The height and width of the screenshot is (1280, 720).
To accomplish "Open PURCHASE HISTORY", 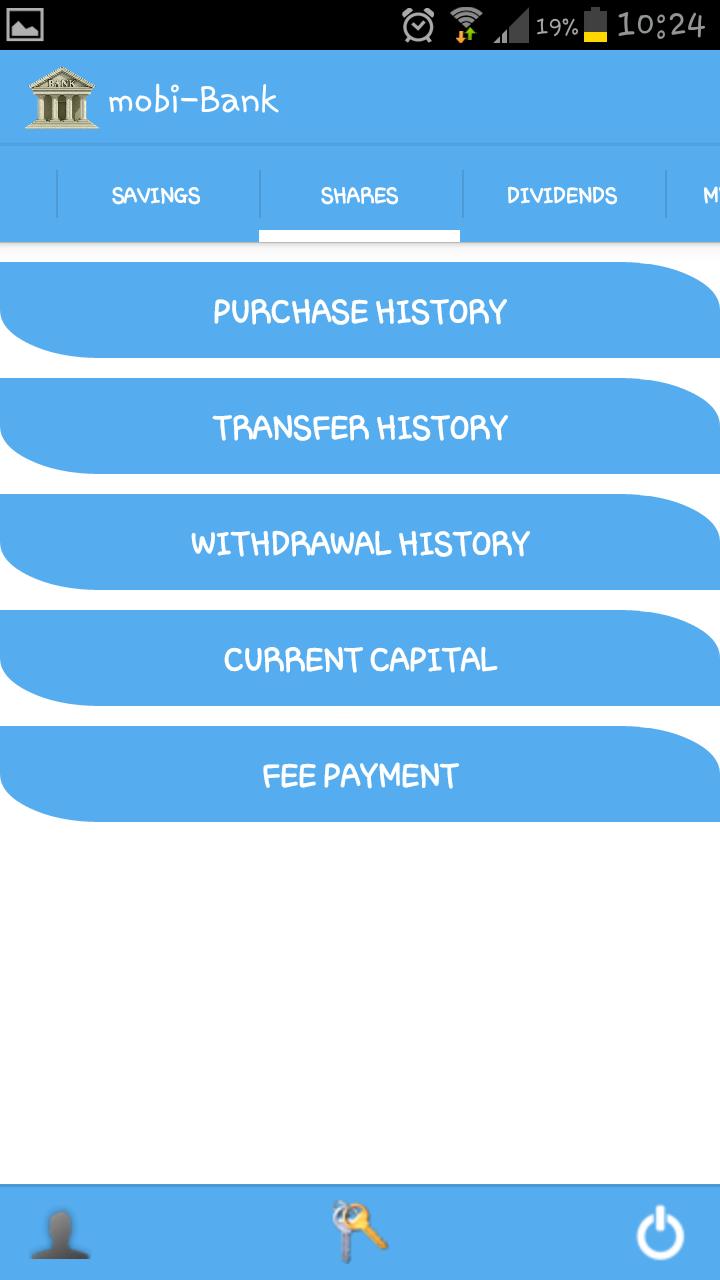I will pos(360,311).
